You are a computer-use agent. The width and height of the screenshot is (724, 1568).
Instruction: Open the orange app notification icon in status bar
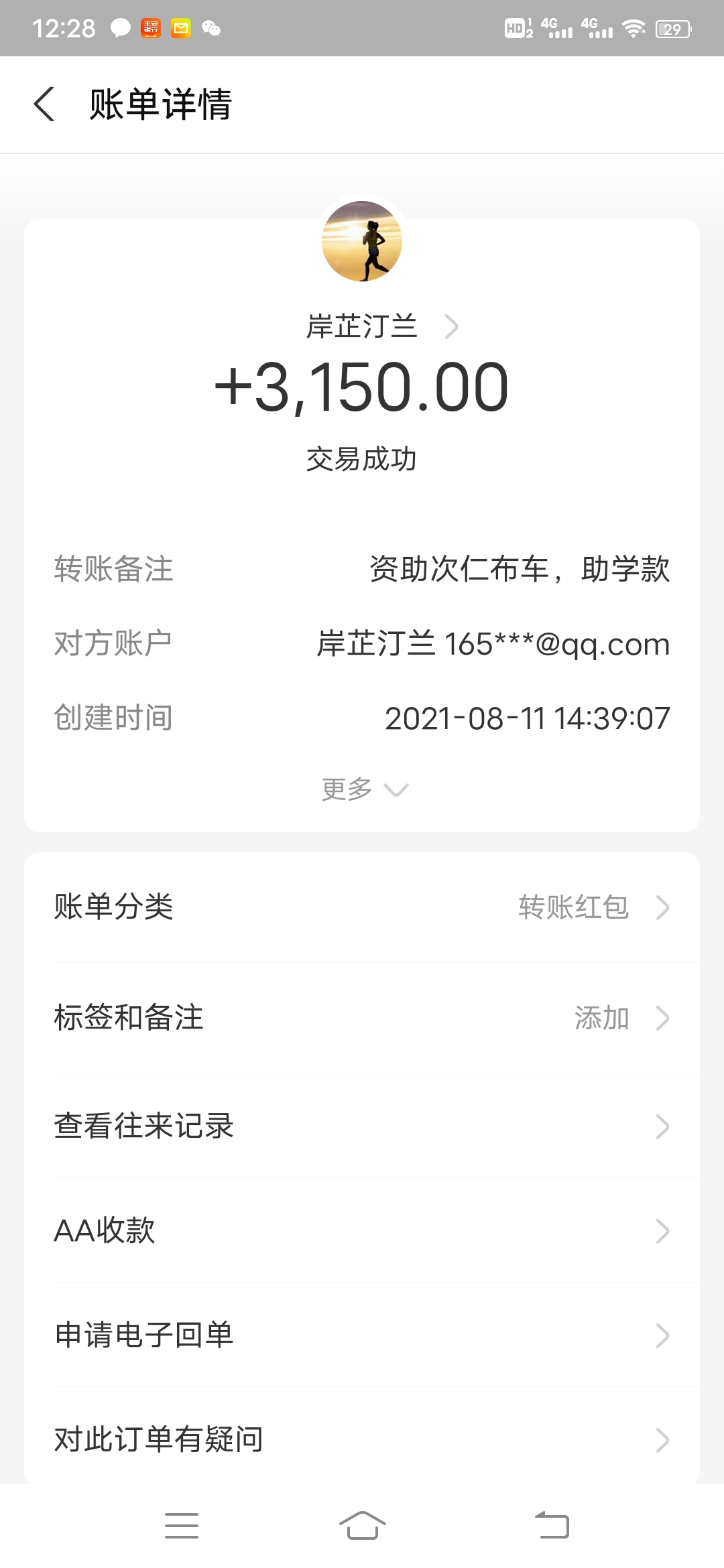(149, 28)
